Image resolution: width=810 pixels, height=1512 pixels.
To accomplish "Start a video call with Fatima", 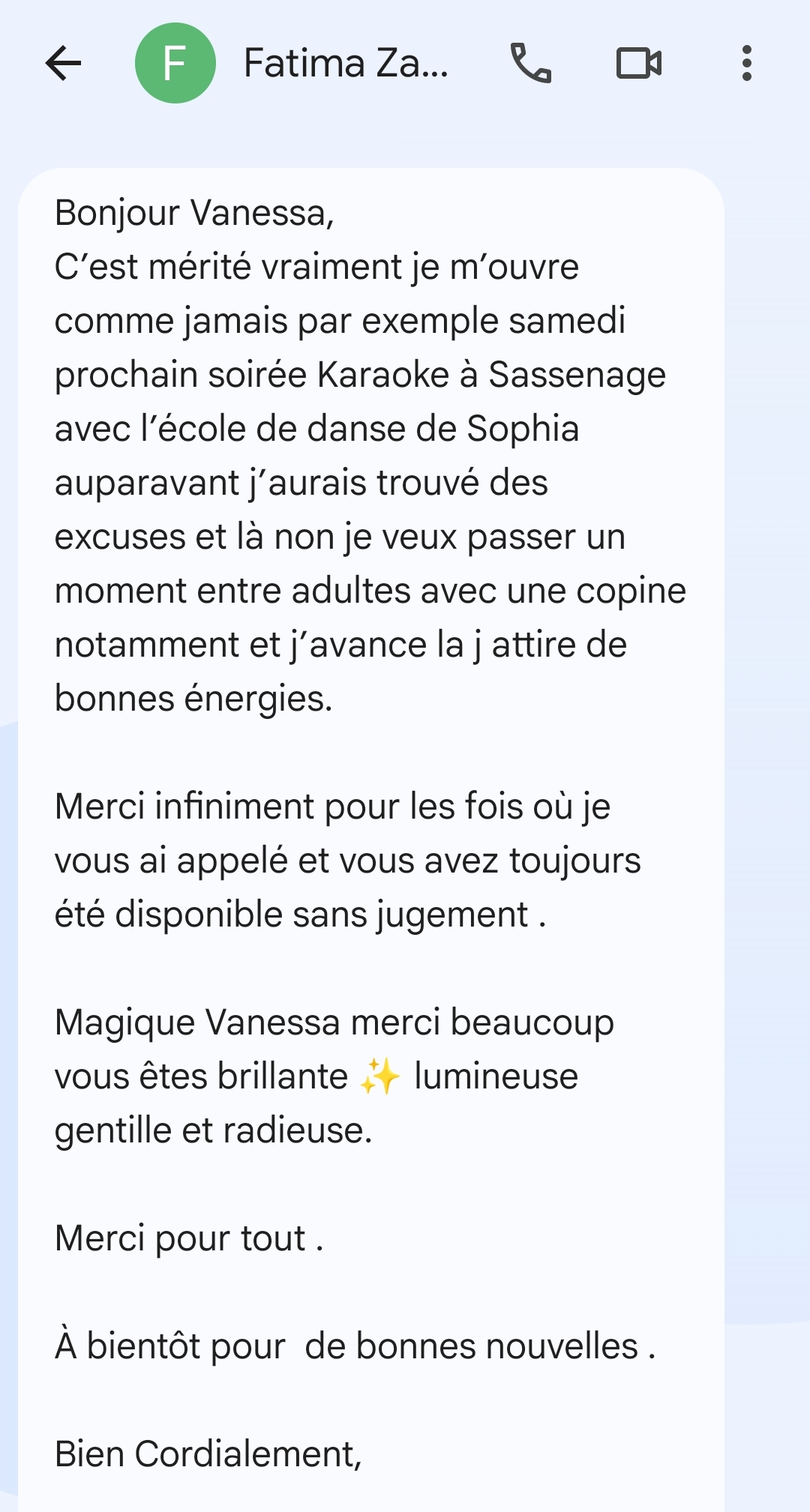I will pos(638,63).
